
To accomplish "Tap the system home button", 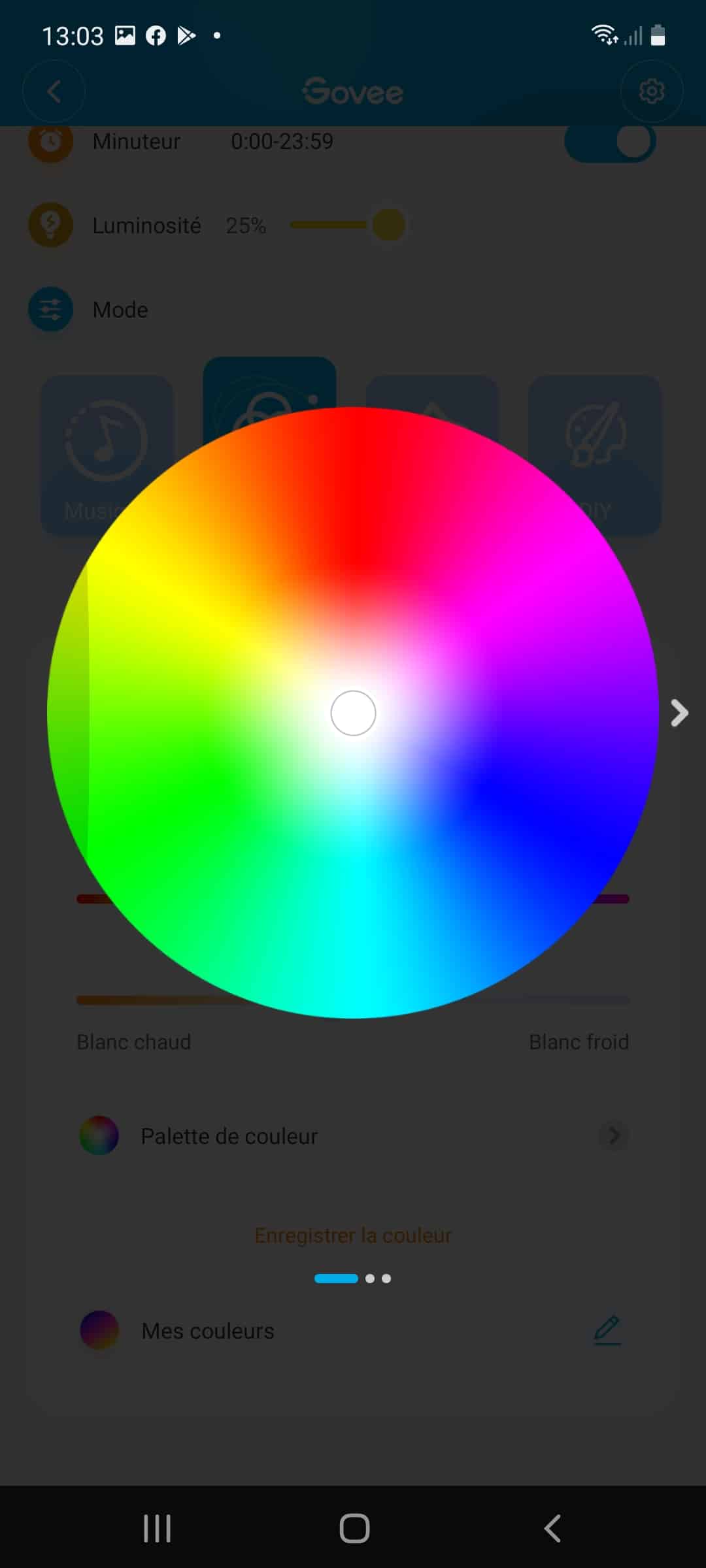I will point(354,1528).
